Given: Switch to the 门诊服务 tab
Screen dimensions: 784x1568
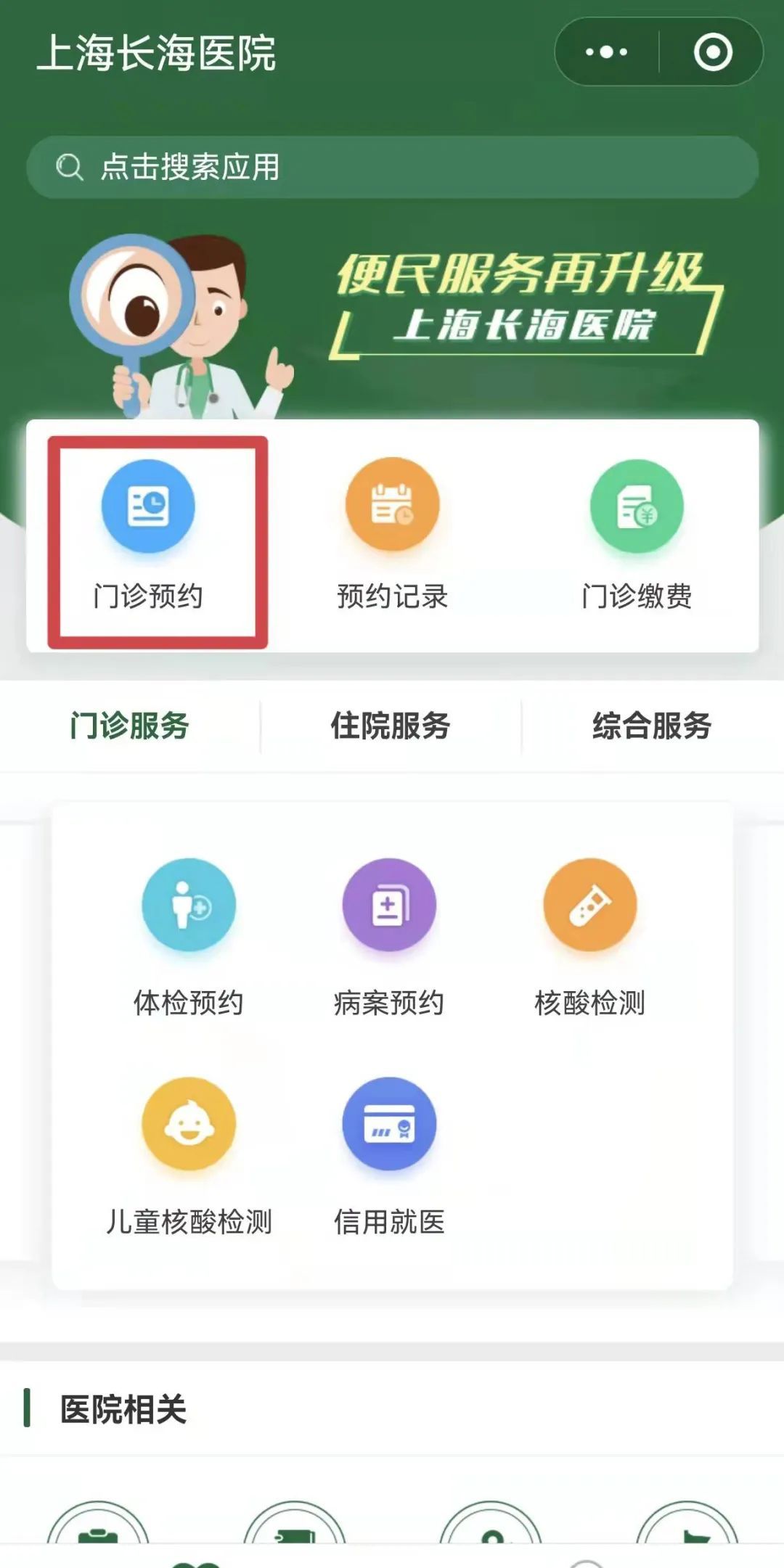Looking at the screenshot, I should (x=130, y=726).
